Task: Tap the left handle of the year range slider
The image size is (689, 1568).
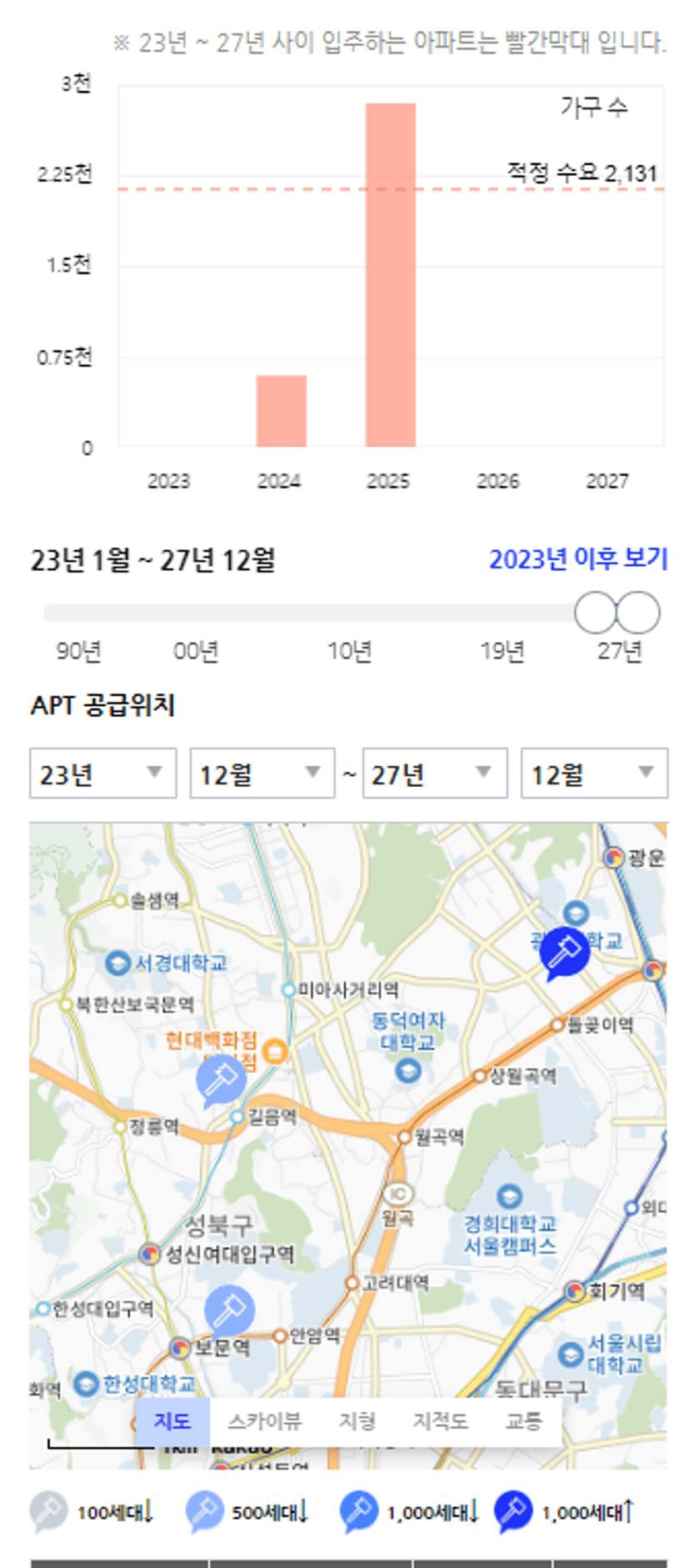Action: click(x=596, y=613)
